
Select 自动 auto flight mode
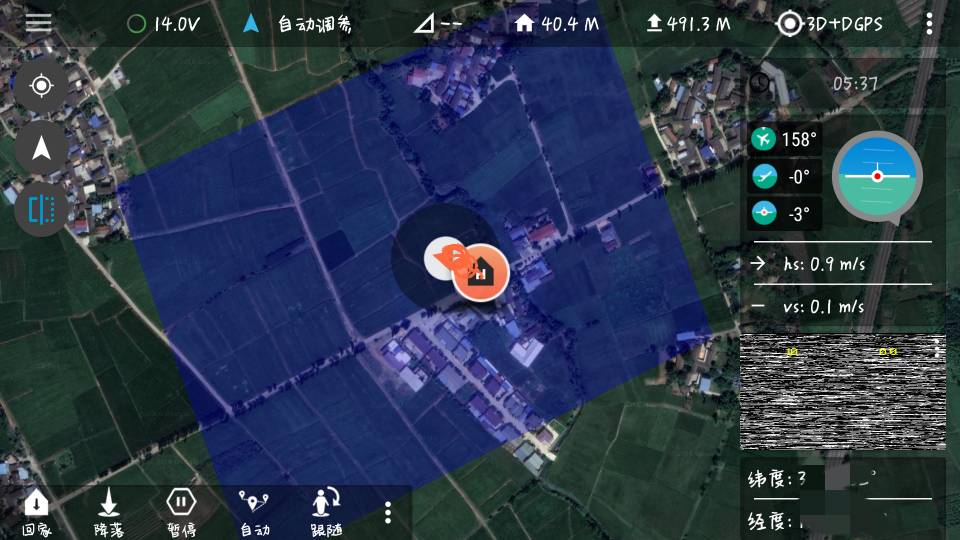(x=254, y=512)
